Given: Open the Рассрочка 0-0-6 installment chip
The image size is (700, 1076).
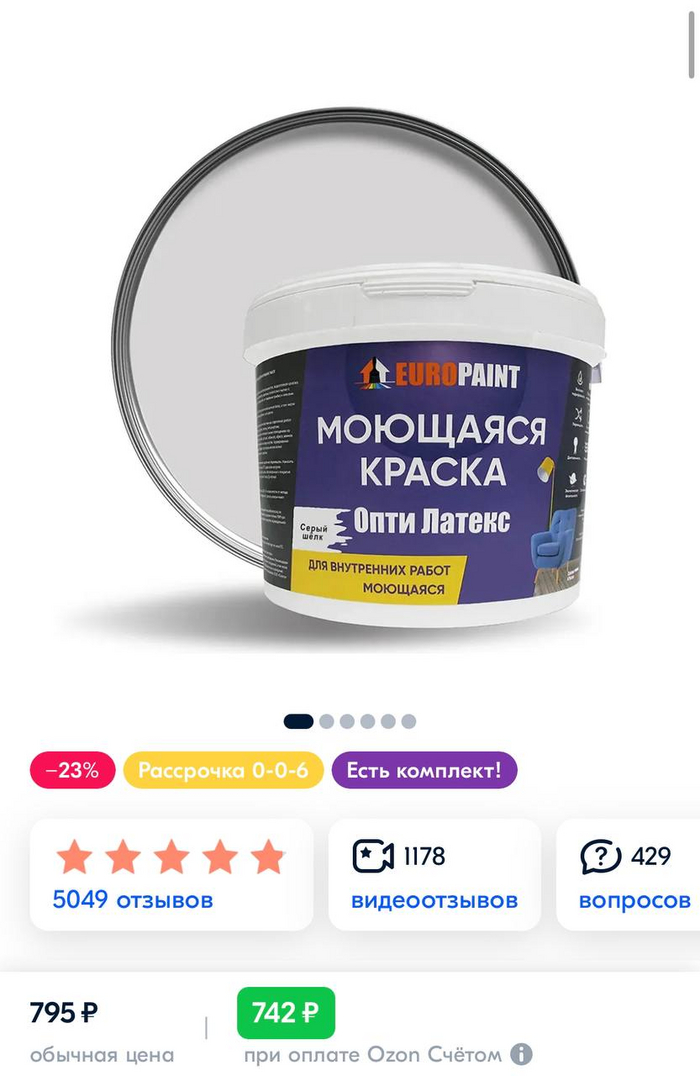Looking at the screenshot, I should [x=224, y=771].
